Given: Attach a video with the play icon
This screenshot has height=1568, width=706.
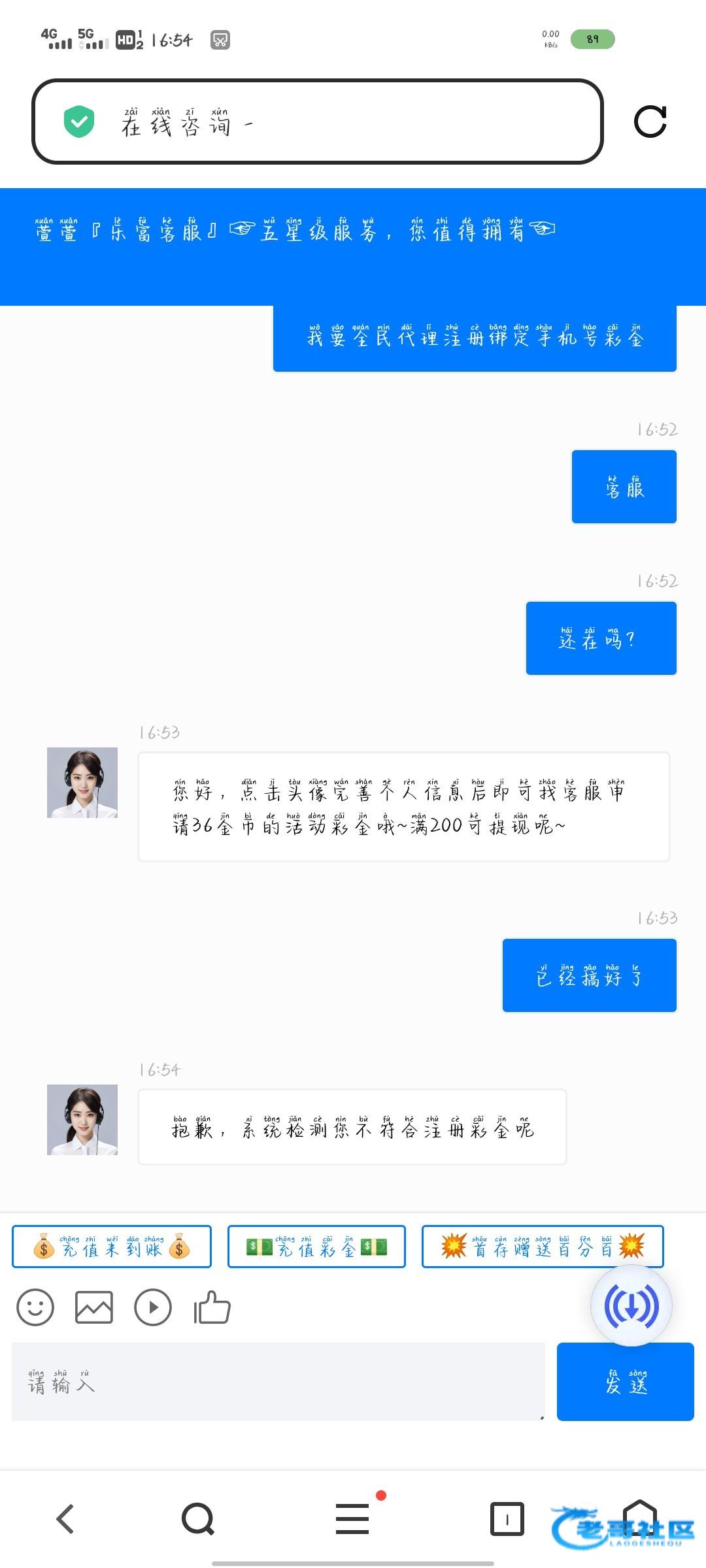Looking at the screenshot, I should [153, 1307].
